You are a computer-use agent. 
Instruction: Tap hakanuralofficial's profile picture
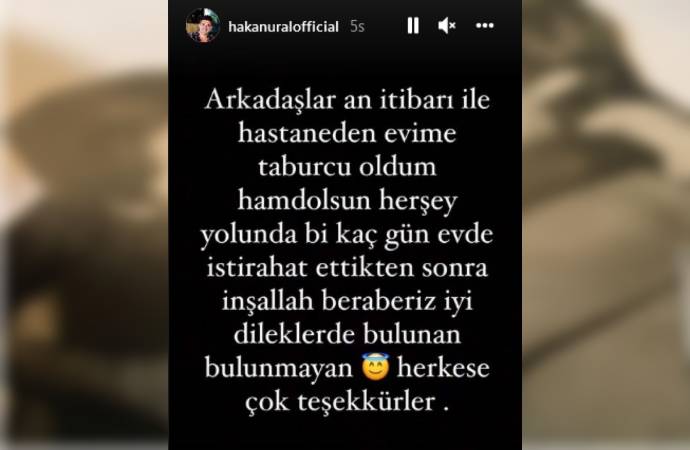click(x=203, y=26)
